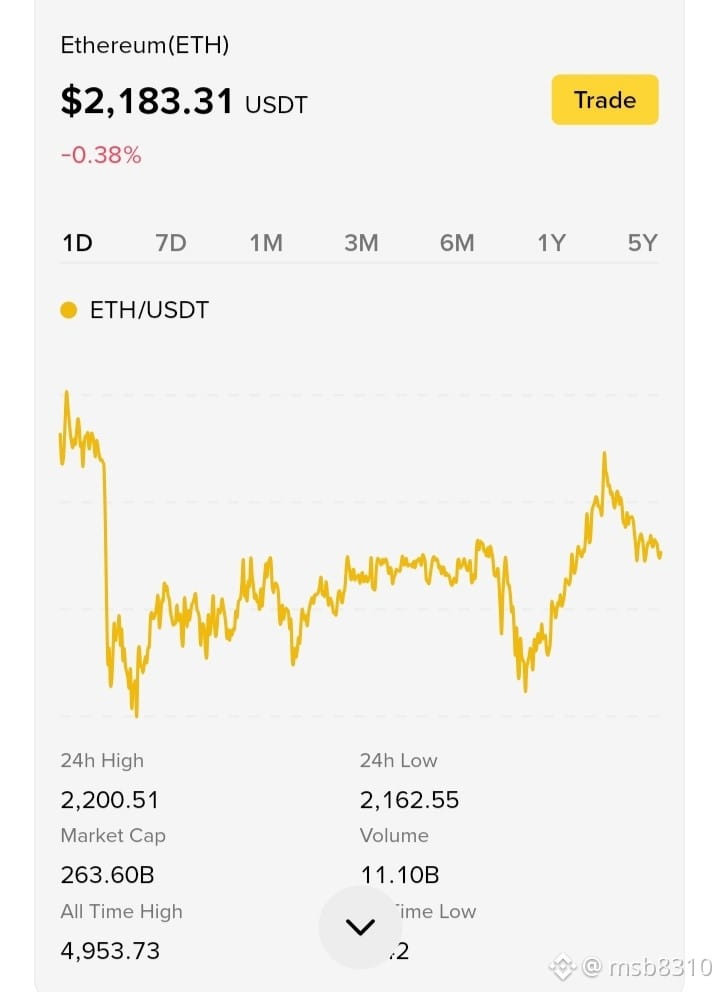
Task: Open the 5Y chart range
Action: coord(642,243)
